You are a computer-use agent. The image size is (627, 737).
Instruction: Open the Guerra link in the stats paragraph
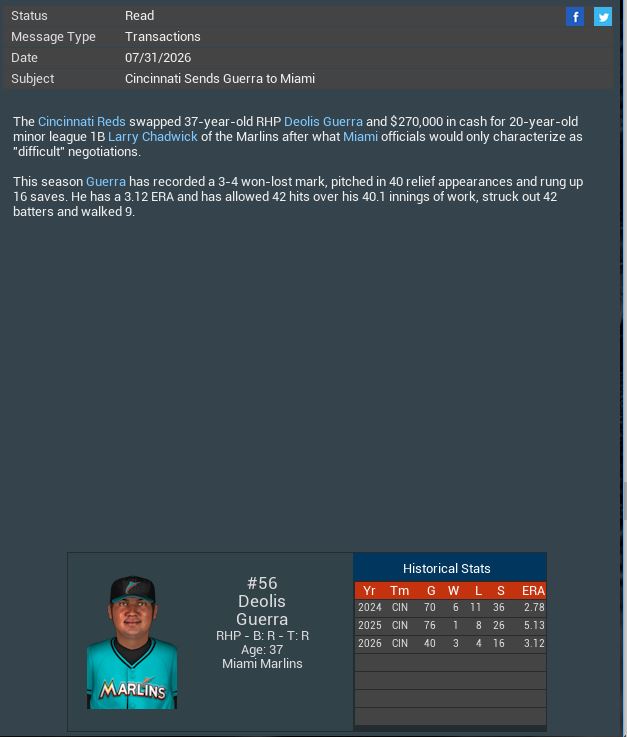point(106,181)
